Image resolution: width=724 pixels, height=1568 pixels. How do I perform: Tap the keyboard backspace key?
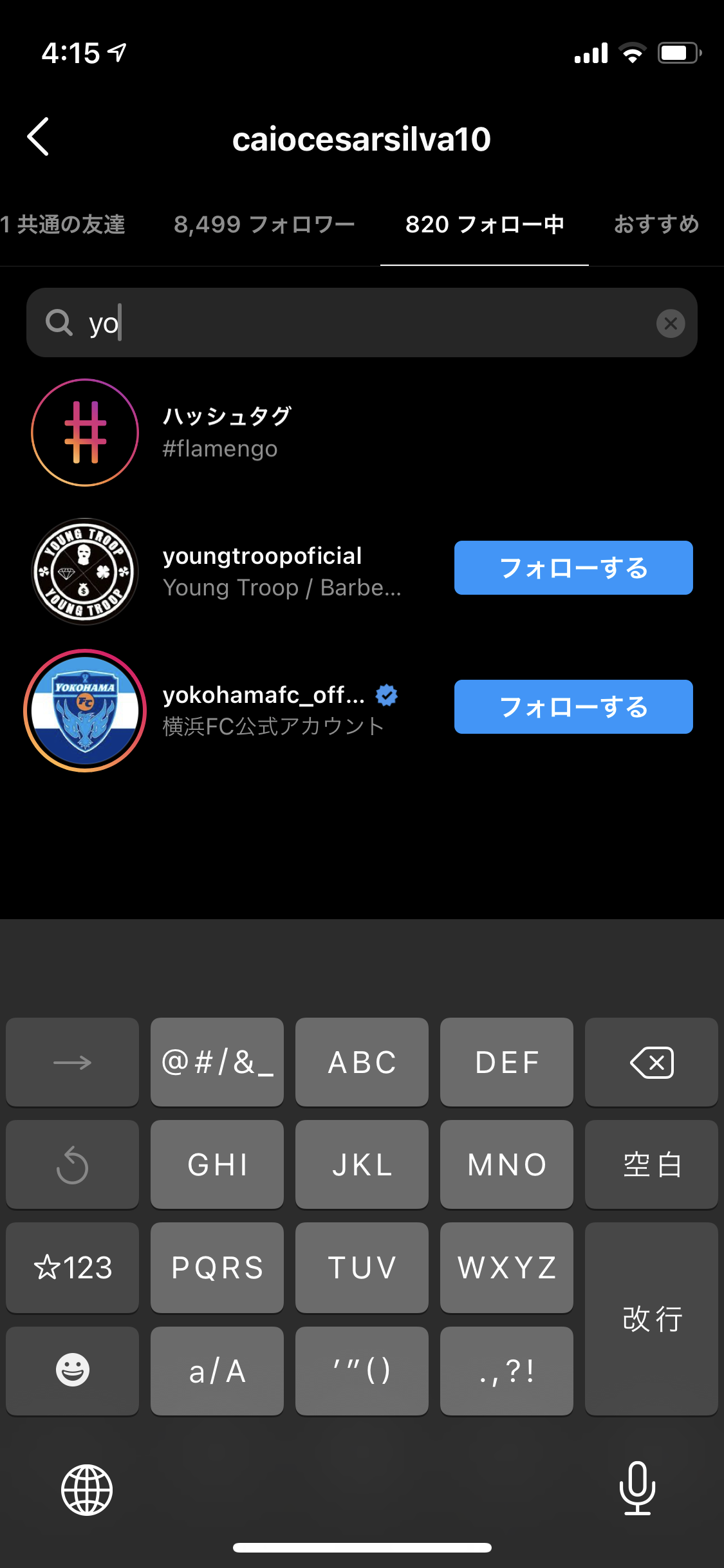(651, 1062)
